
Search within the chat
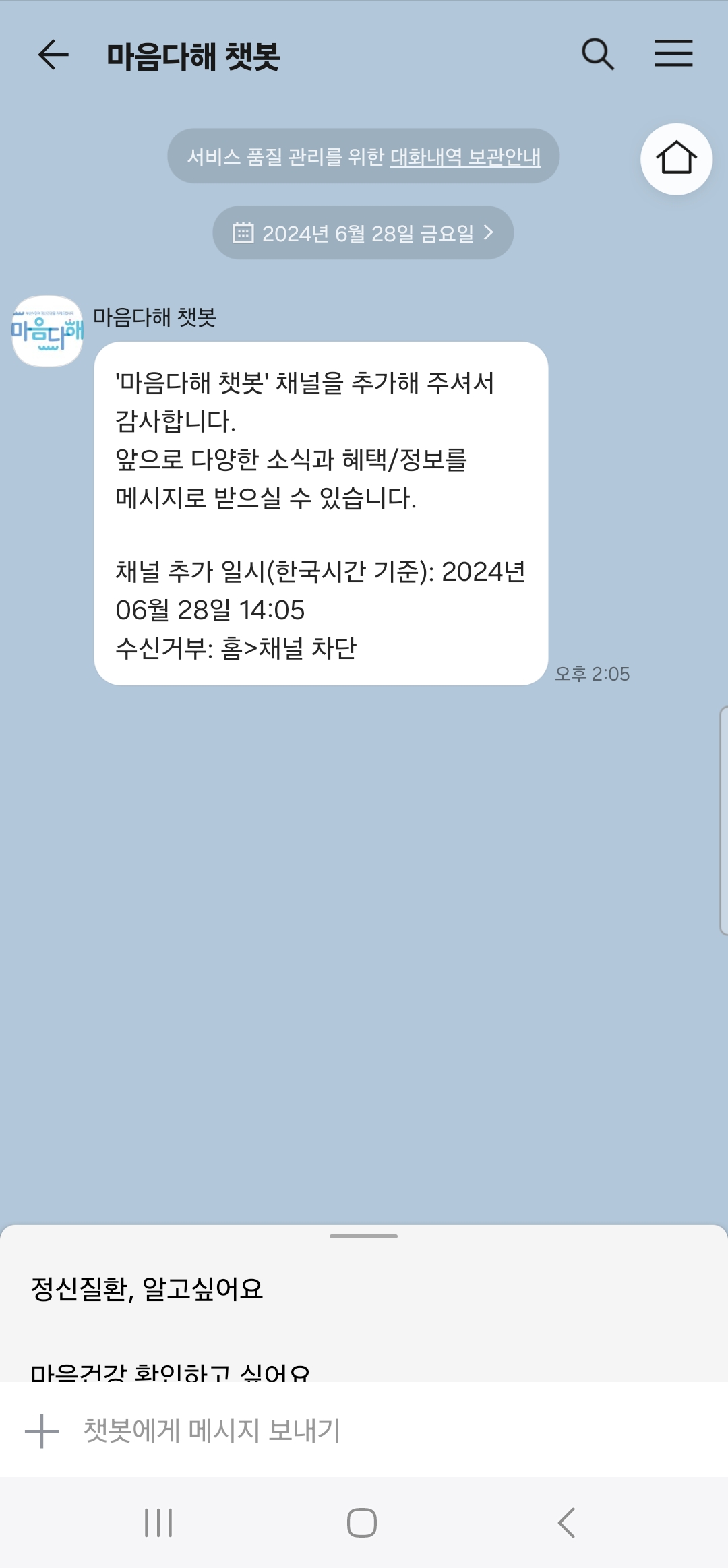(597, 54)
